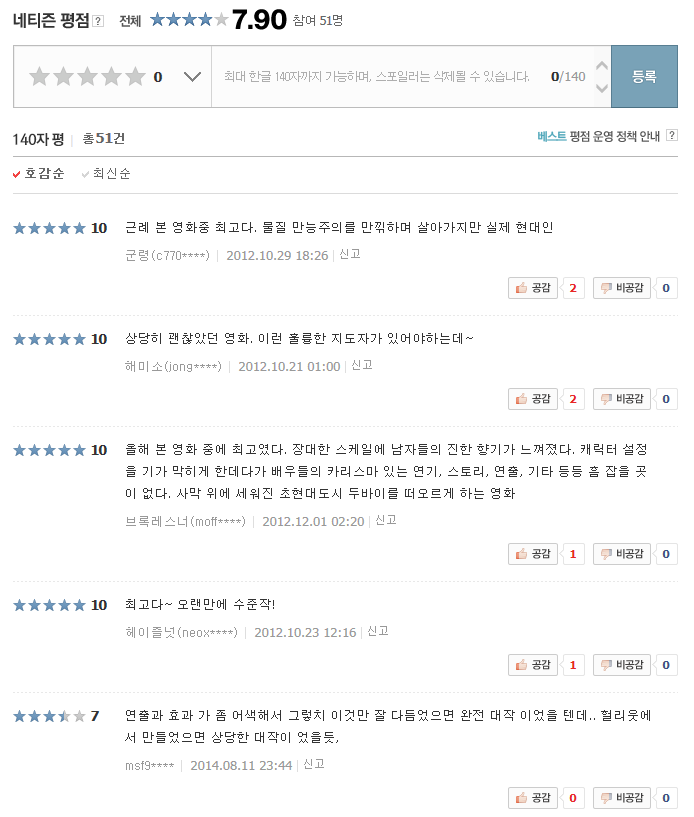Tap 공감 on 군령's review
Image resolution: width=694 pixels, height=817 pixels.
click(x=533, y=288)
